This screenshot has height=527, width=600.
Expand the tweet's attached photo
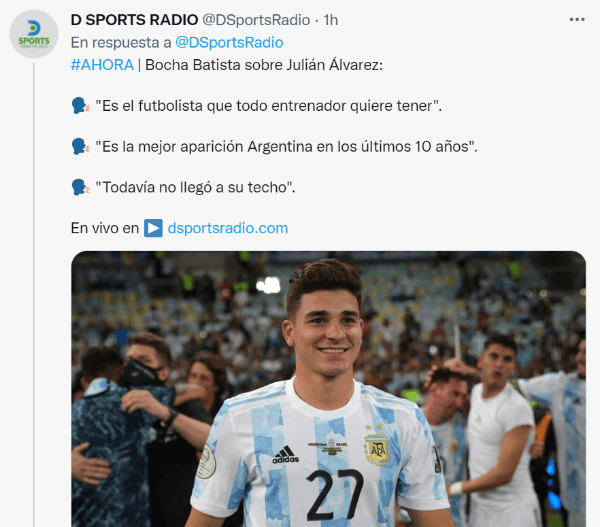point(328,388)
